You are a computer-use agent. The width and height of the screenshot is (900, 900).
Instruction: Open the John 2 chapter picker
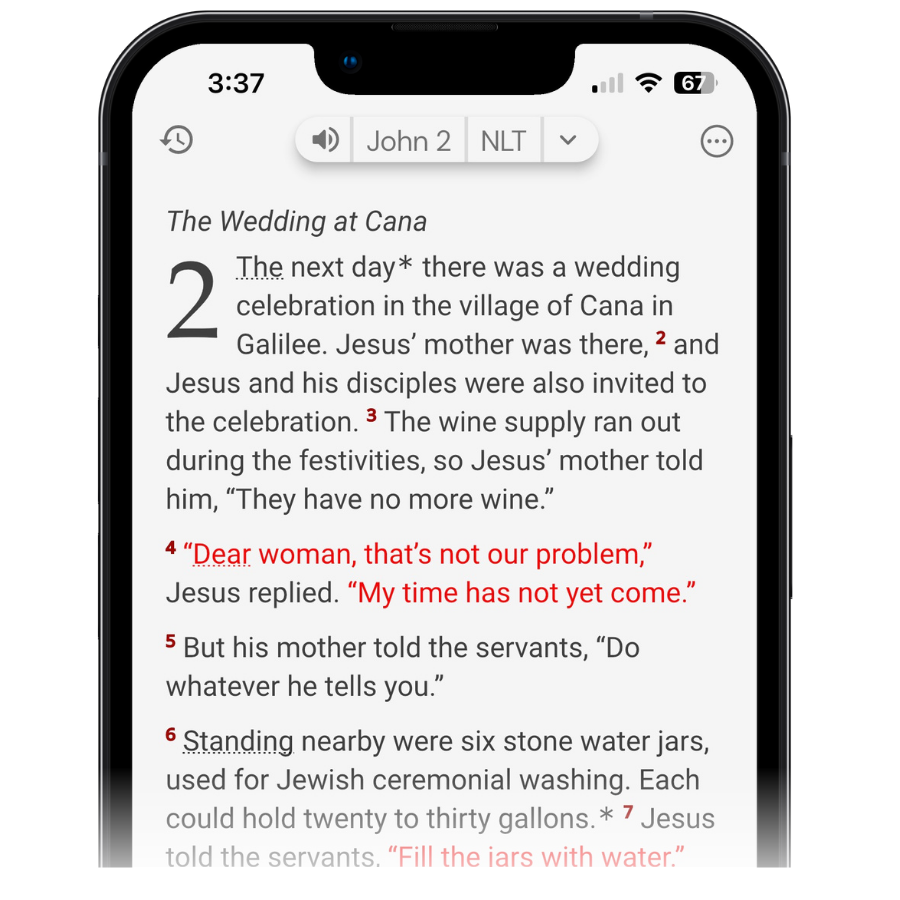[408, 141]
